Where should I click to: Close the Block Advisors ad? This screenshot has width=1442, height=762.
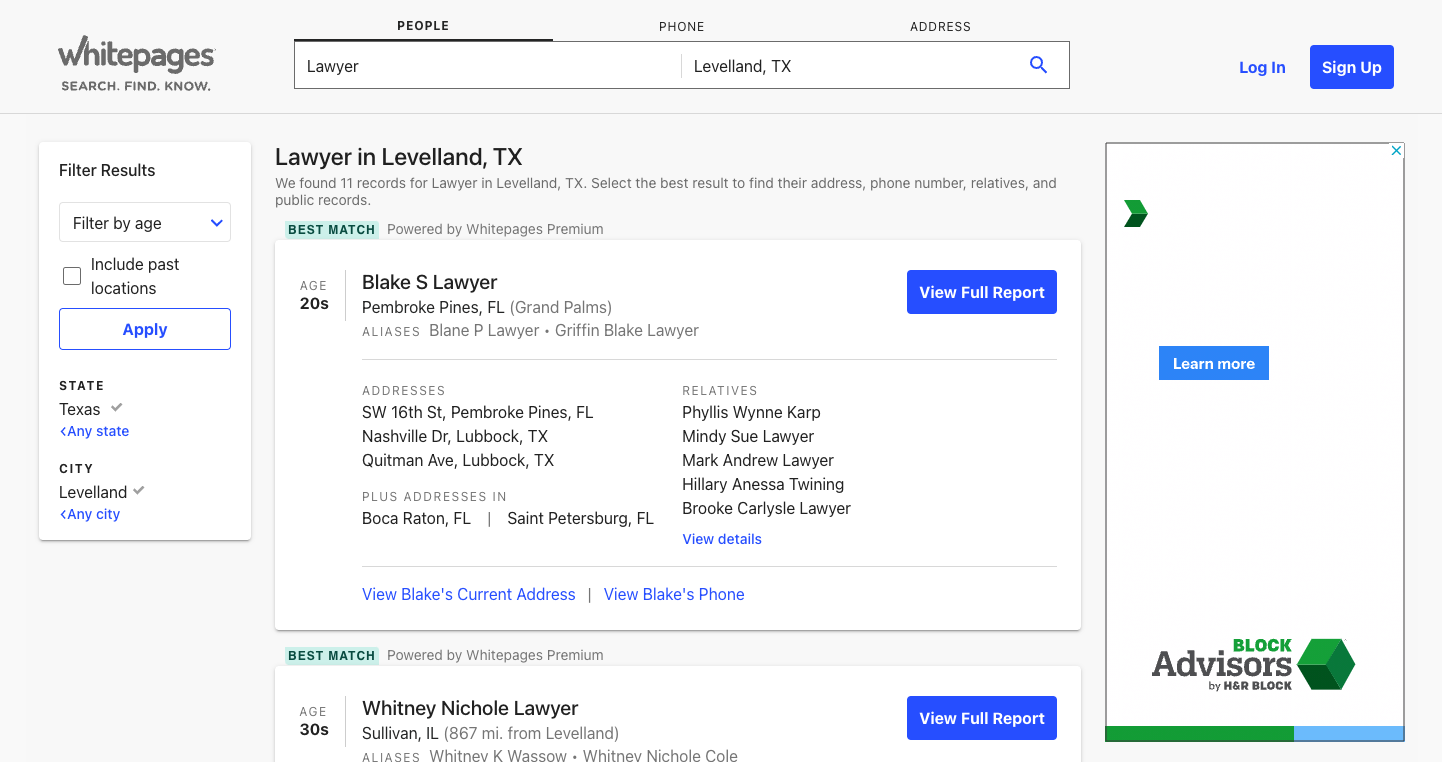[x=1397, y=151]
